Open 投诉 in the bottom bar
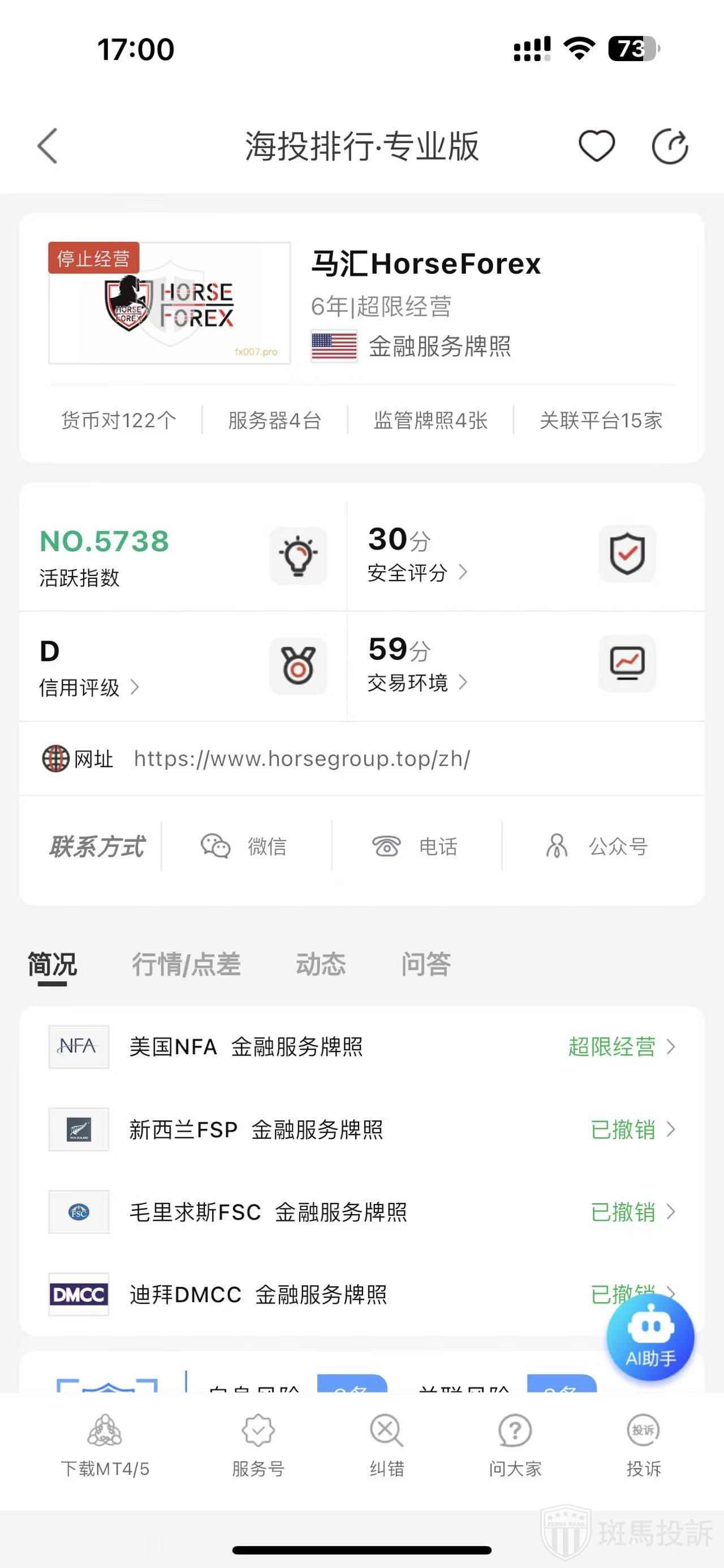724x1568 pixels. click(x=644, y=1446)
